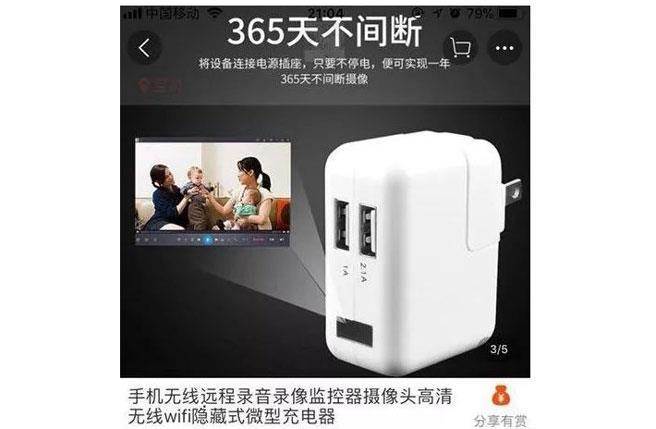Open the three-dot overflow menu
Screen dimensions: 656x429
pos(503,48)
